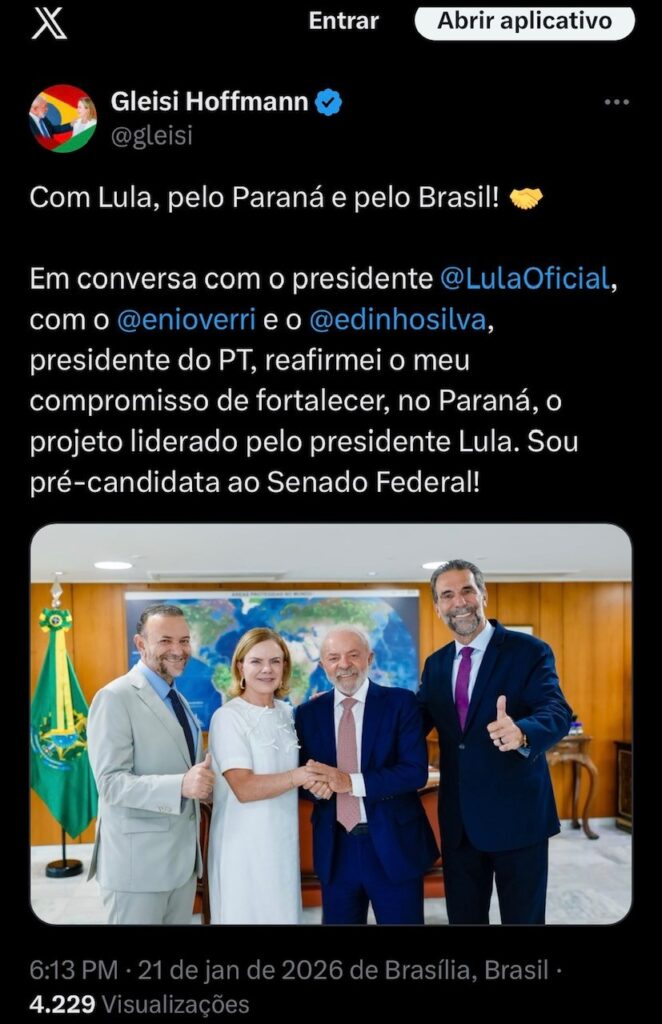662x1024 pixels.
Task: Enlarge the photo attached to the post
Action: [331, 723]
